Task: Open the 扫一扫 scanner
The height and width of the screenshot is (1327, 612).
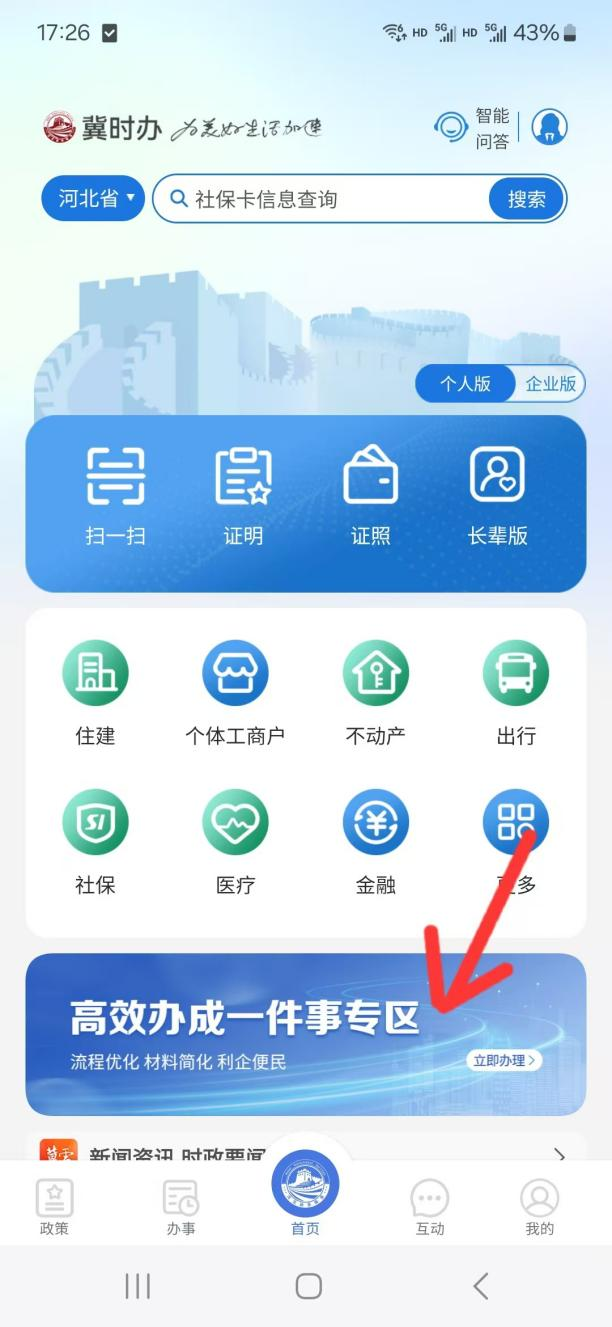Action: coord(115,496)
